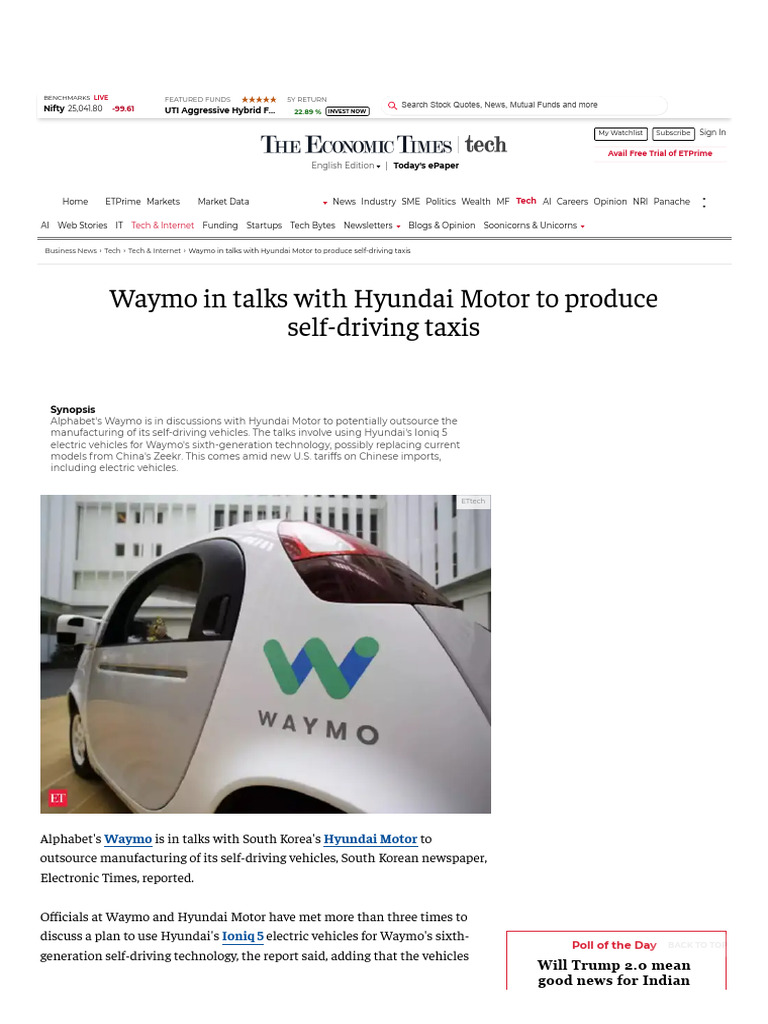Viewport: 768px width, 1024px height.
Task: Open the Ioniq 5 link
Action: tap(243, 937)
